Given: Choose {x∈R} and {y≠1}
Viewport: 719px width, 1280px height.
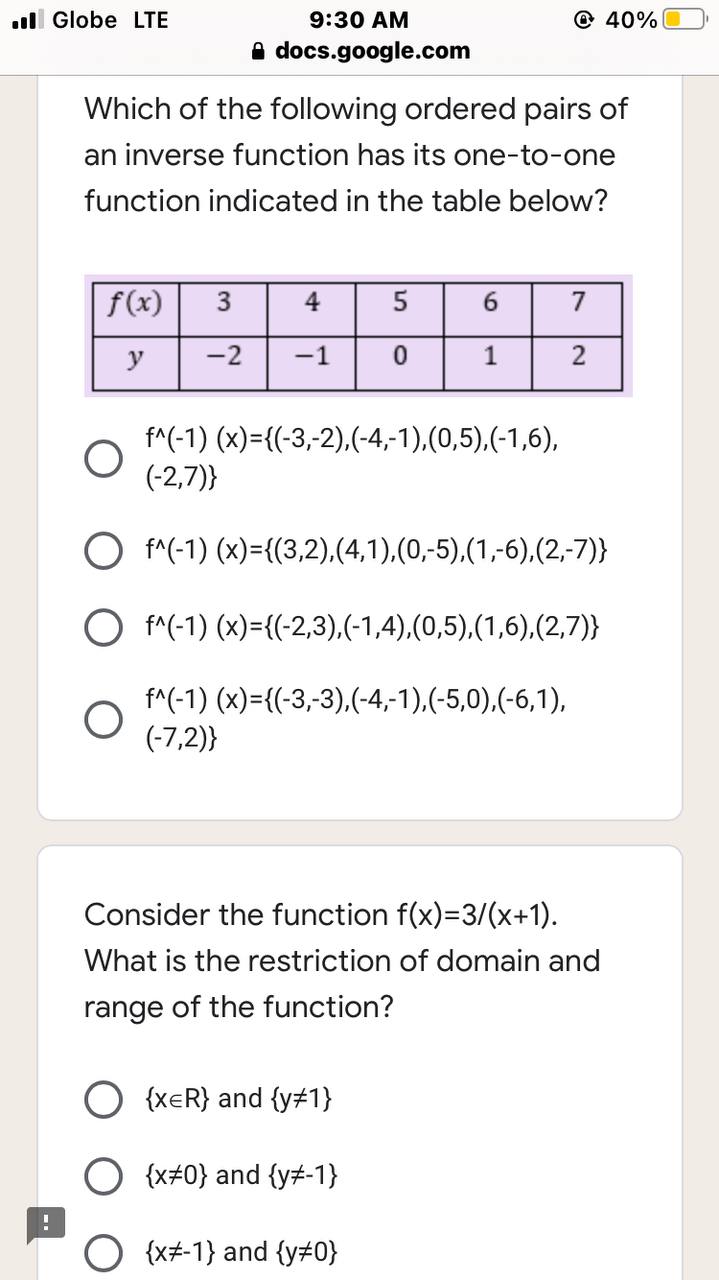Looking at the screenshot, I should (103, 1099).
